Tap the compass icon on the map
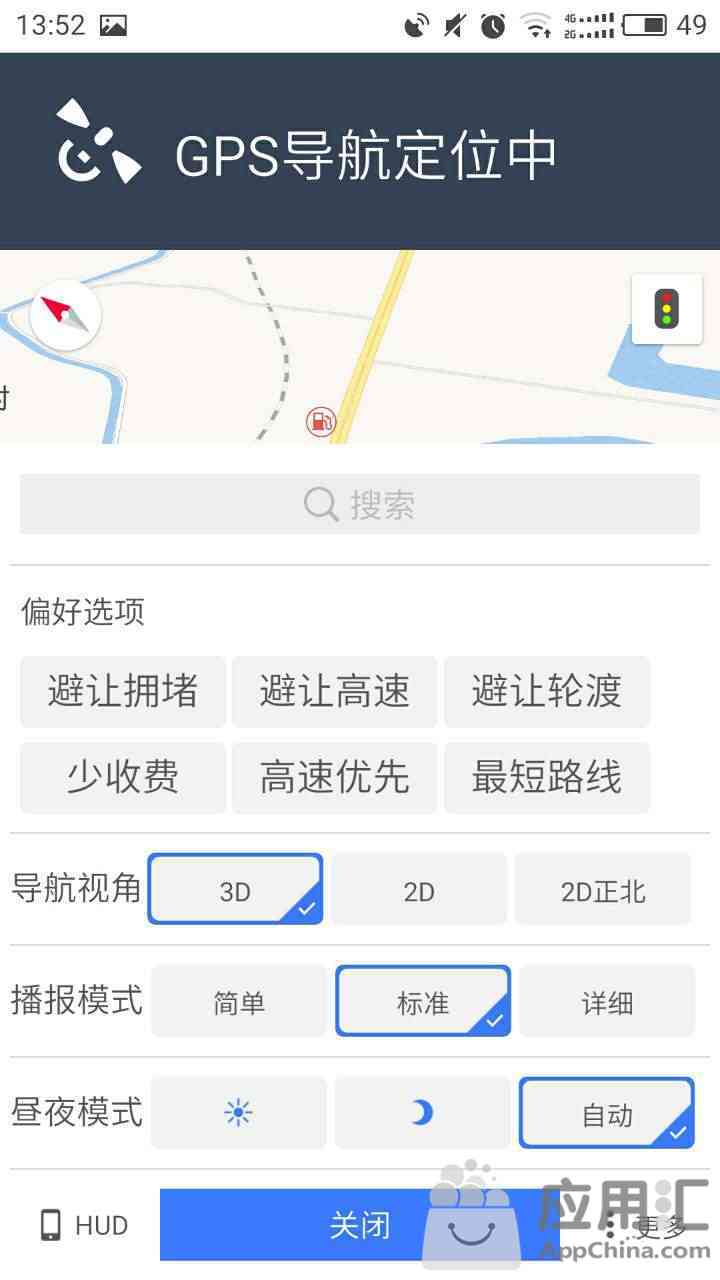720x1280 pixels. pyautogui.click(x=65, y=315)
